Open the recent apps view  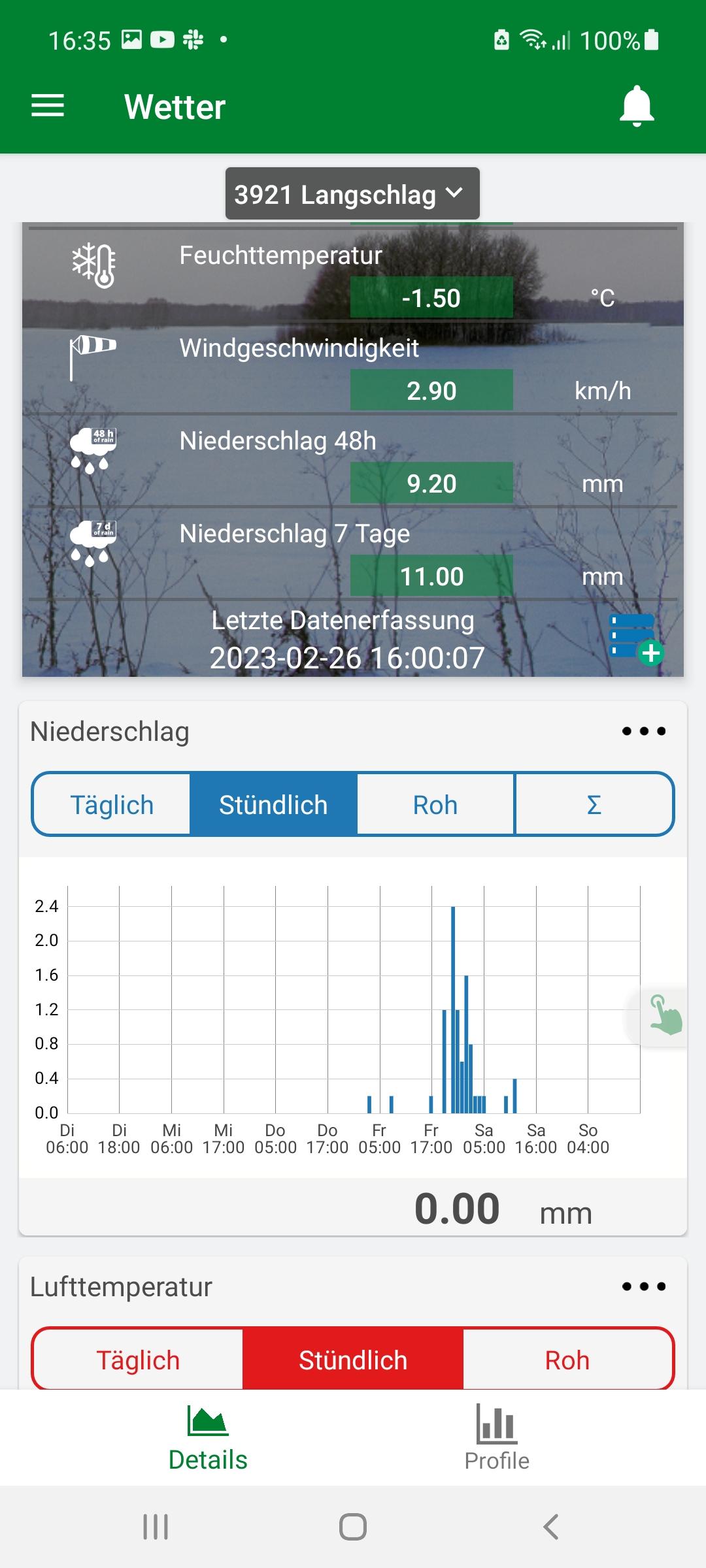coord(156,1527)
